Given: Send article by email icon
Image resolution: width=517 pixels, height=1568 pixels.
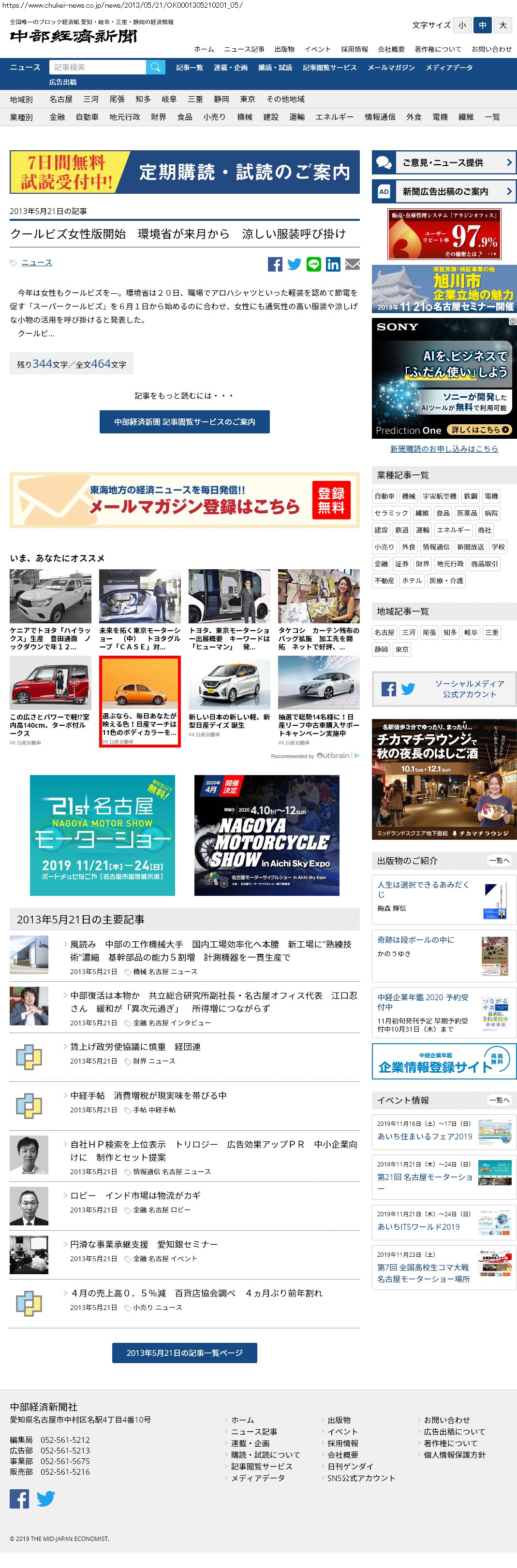Looking at the screenshot, I should [352, 263].
